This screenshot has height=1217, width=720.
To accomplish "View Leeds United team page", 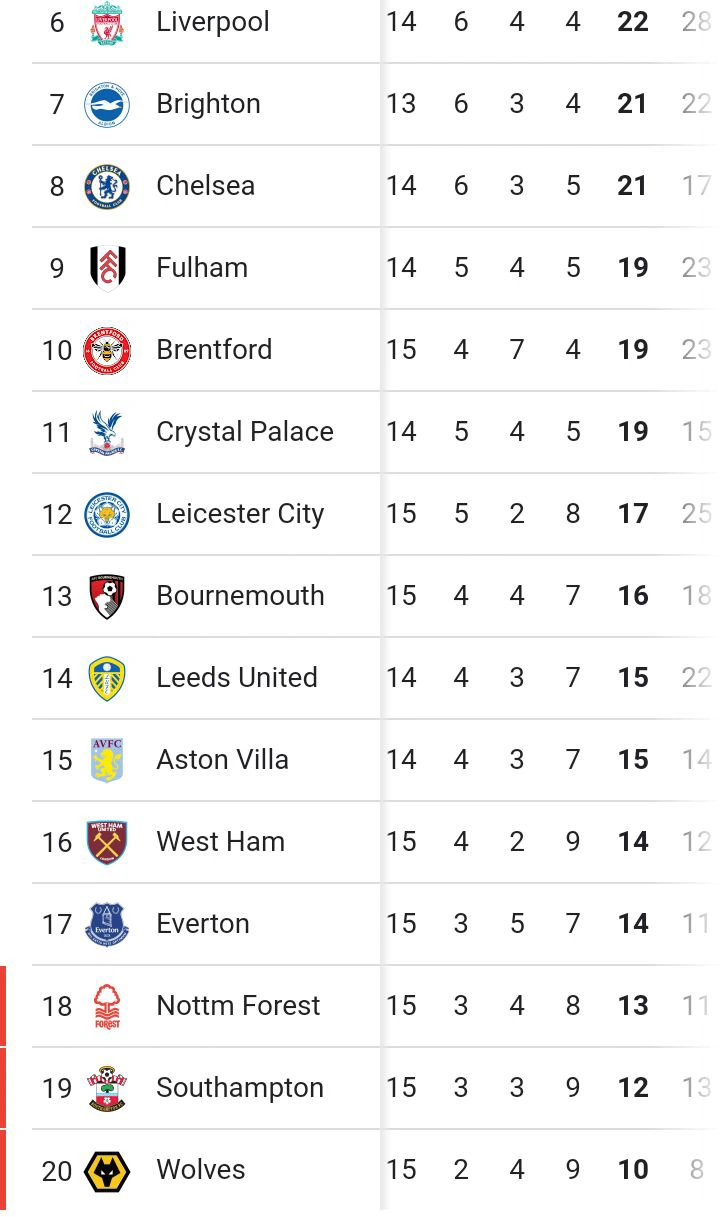I will coord(360,678).
